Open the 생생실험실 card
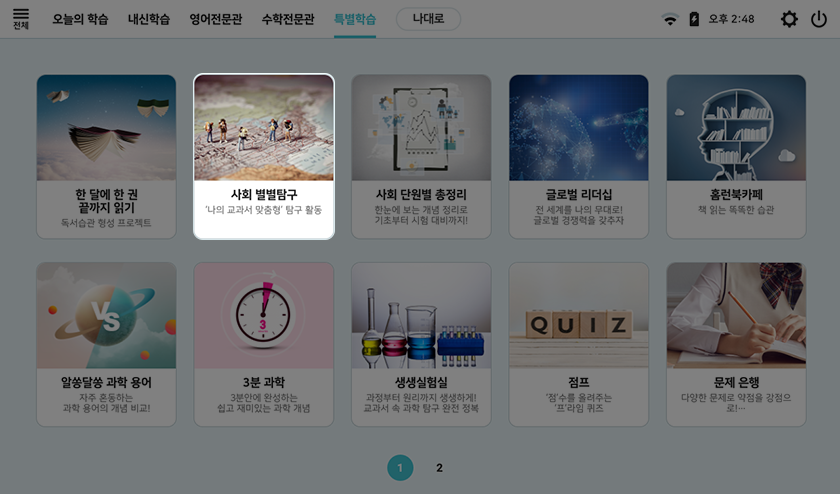The width and height of the screenshot is (840, 494). pos(421,344)
